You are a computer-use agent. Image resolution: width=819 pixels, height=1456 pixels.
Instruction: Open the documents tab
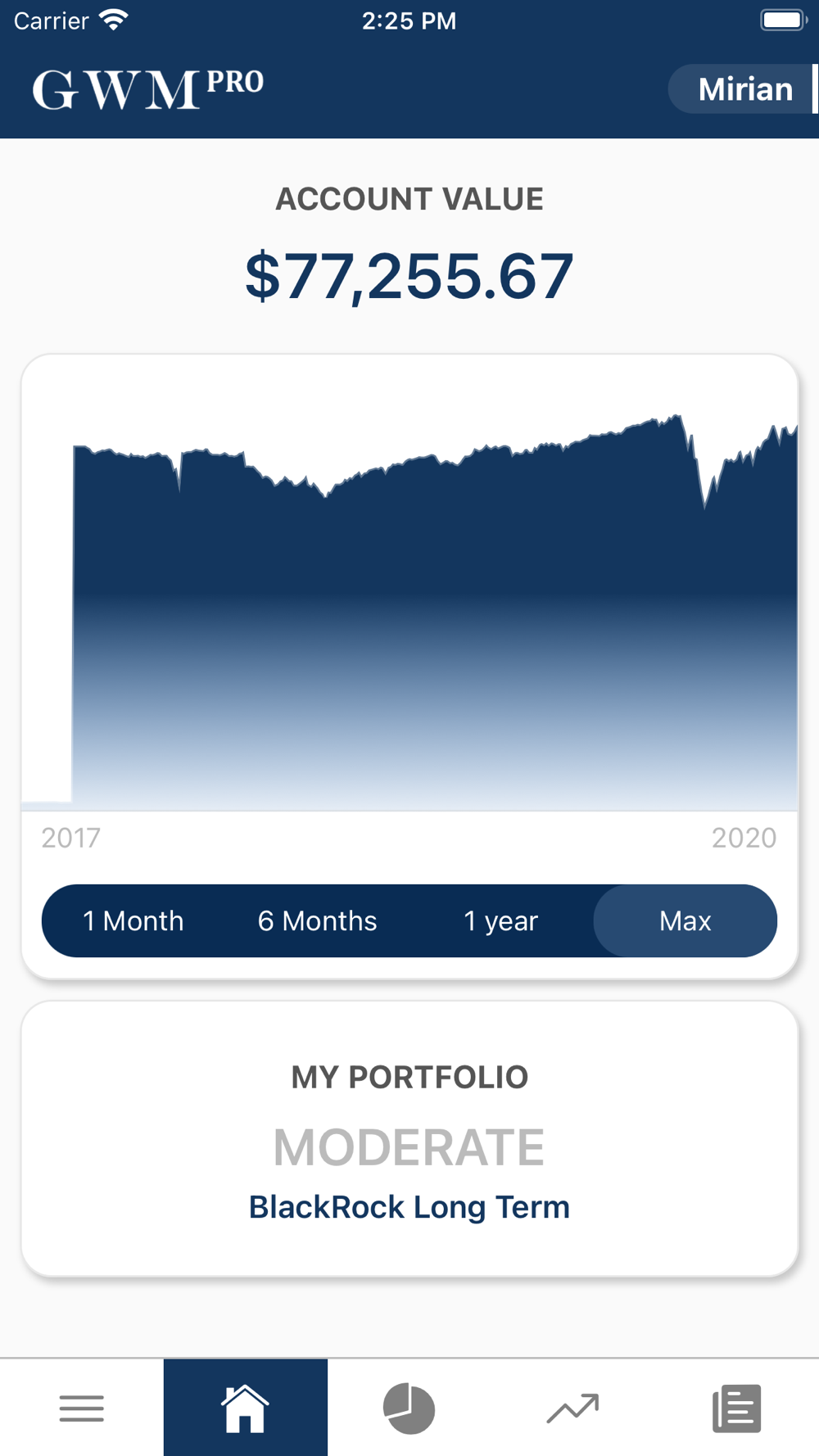[x=737, y=1408]
